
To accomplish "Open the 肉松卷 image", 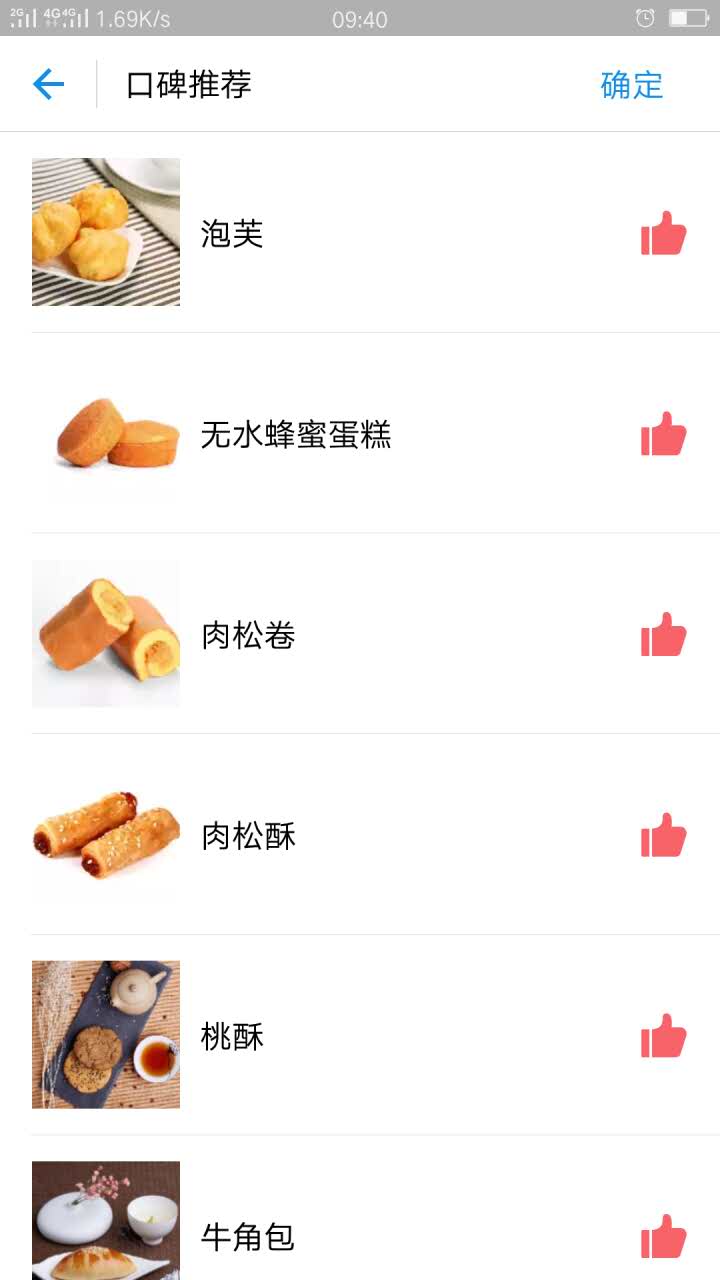I will point(106,634).
